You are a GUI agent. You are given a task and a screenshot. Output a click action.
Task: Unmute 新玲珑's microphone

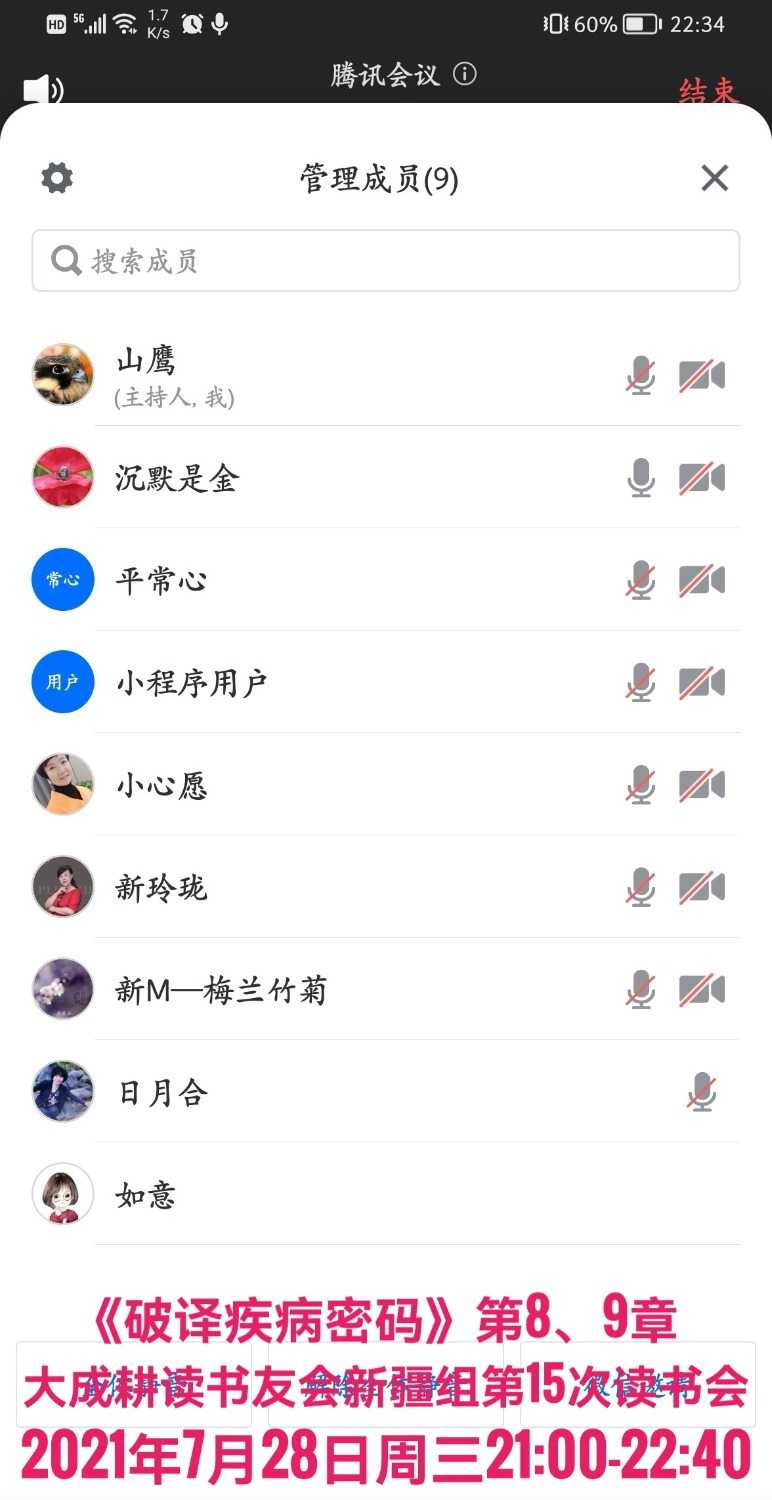point(640,886)
